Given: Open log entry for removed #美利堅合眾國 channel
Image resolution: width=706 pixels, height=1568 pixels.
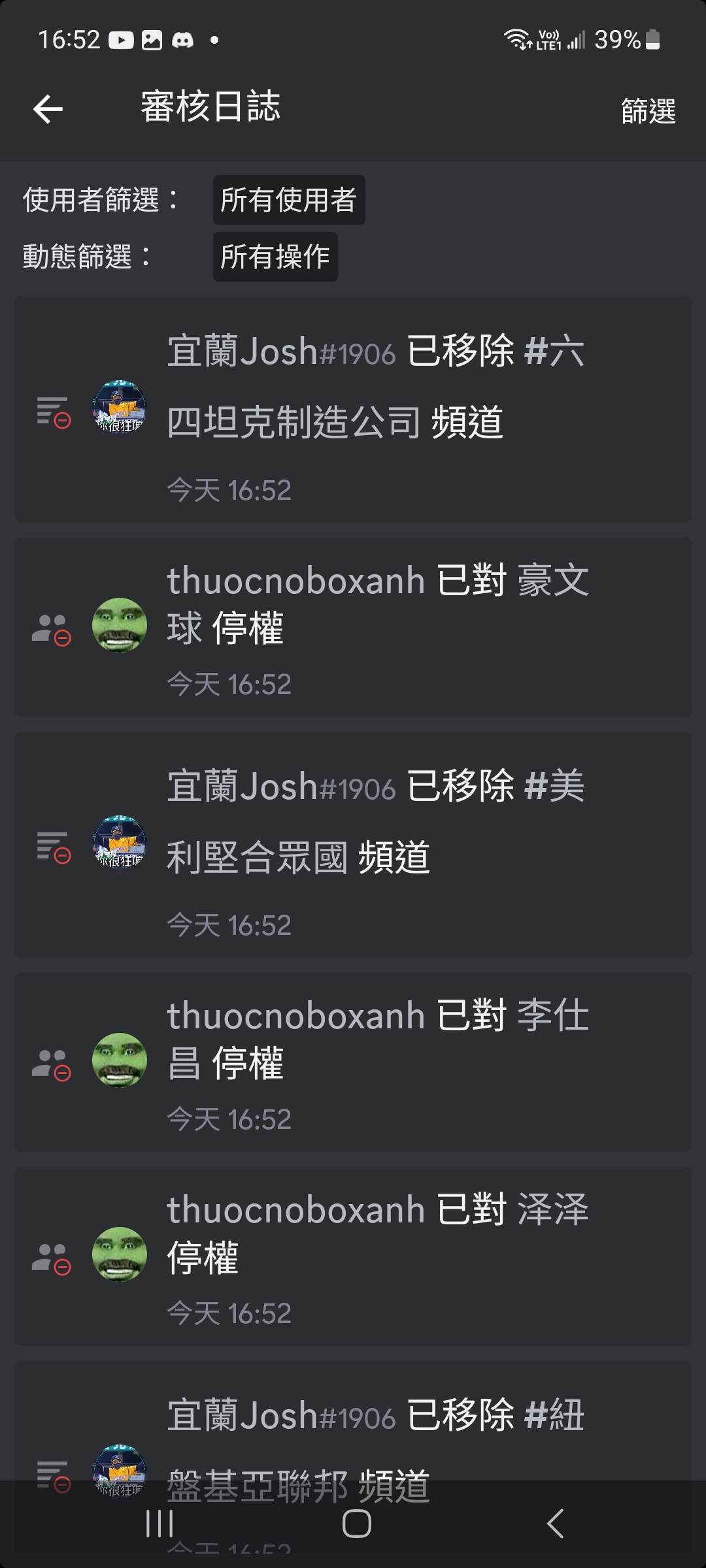Looking at the screenshot, I should [x=353, y=845].
